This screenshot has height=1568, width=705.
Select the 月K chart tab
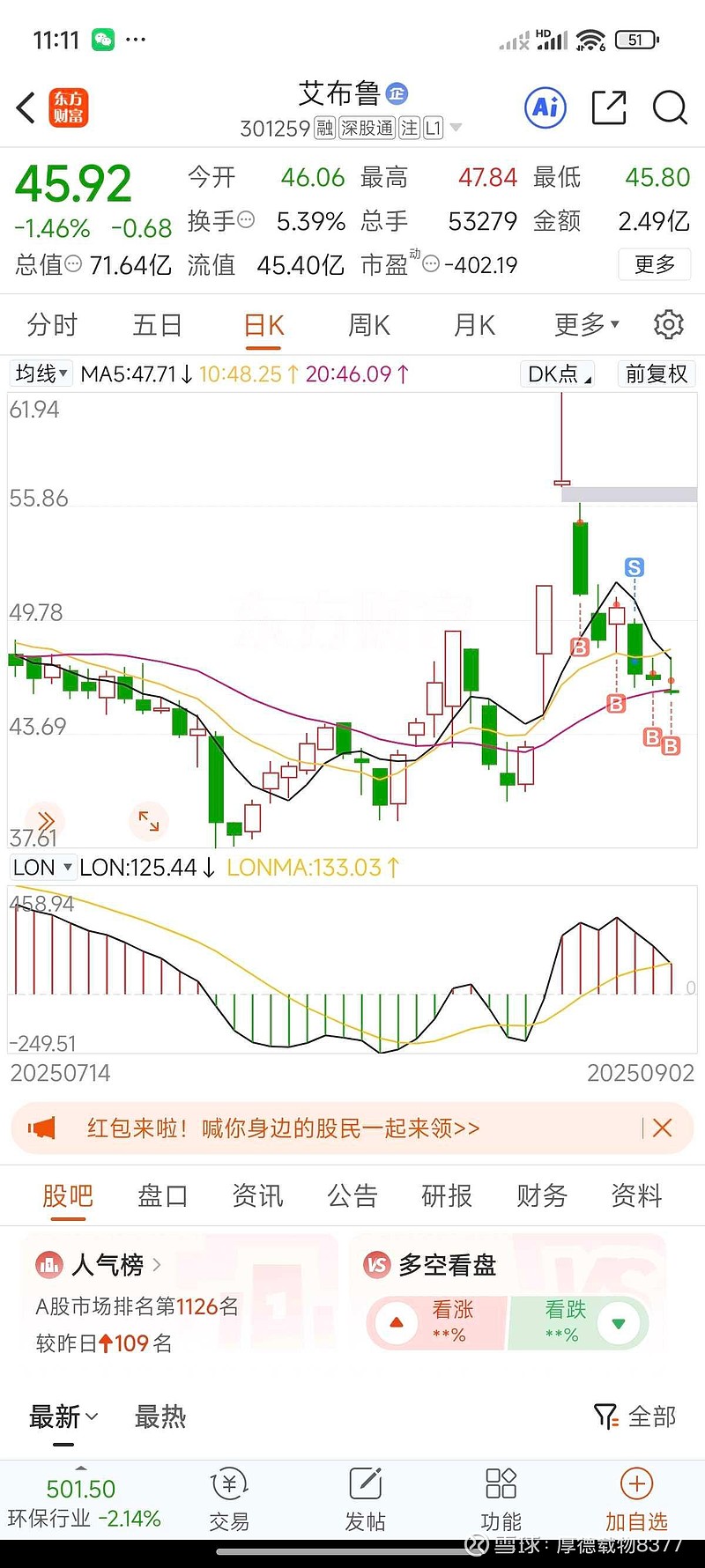click(474, 325)
